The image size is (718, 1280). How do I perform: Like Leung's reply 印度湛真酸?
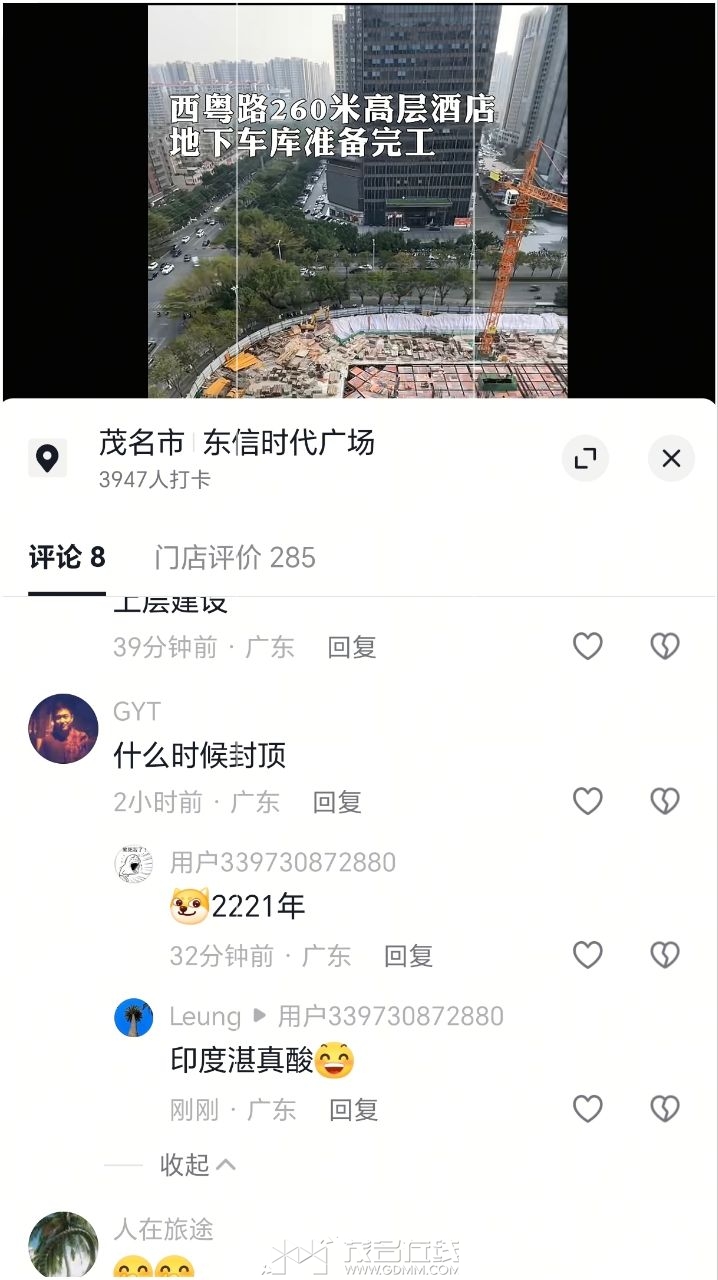tap(587, 1108)
